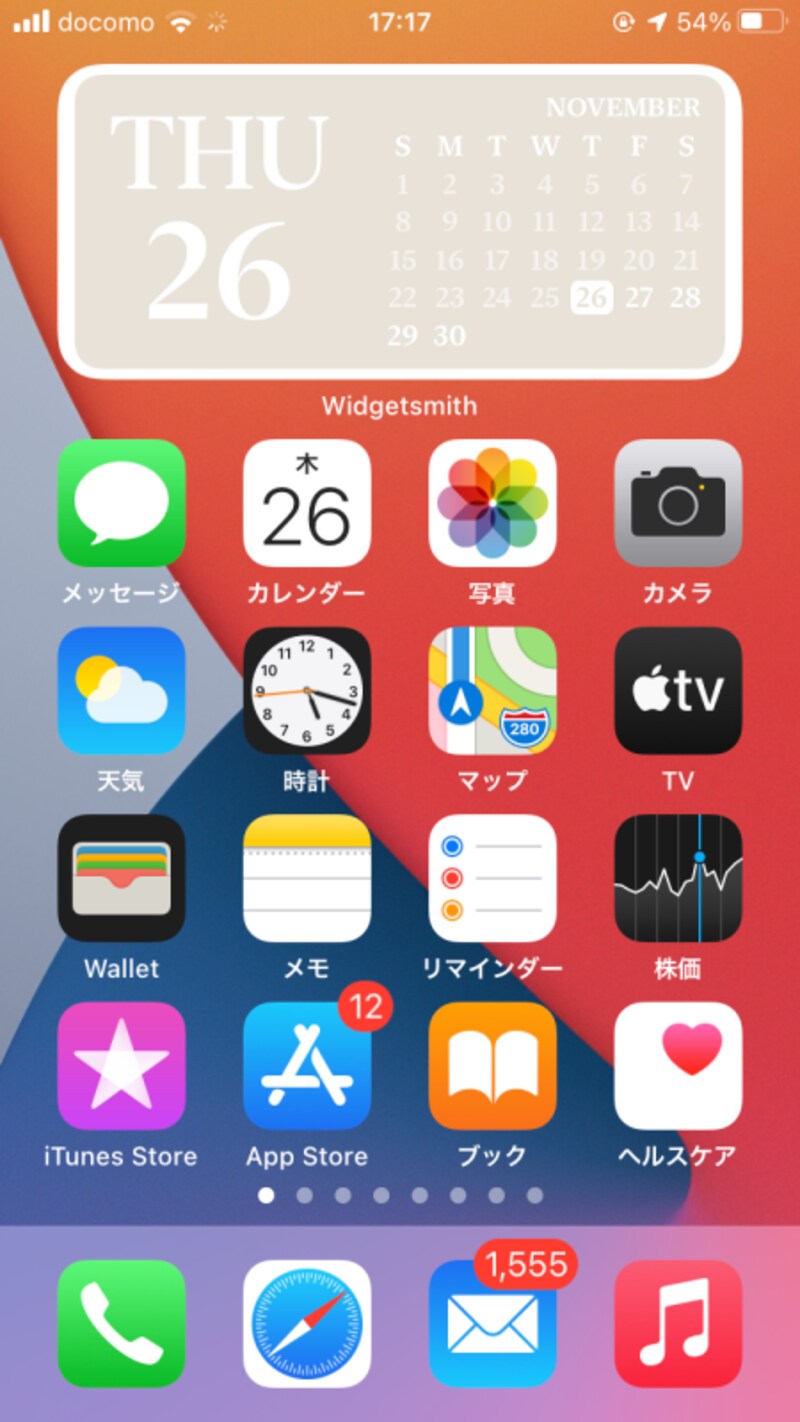The height and width of the screenshot is (1422, 800).
Task: Open the Apple TV app
Action: click(x=678, y=690)
